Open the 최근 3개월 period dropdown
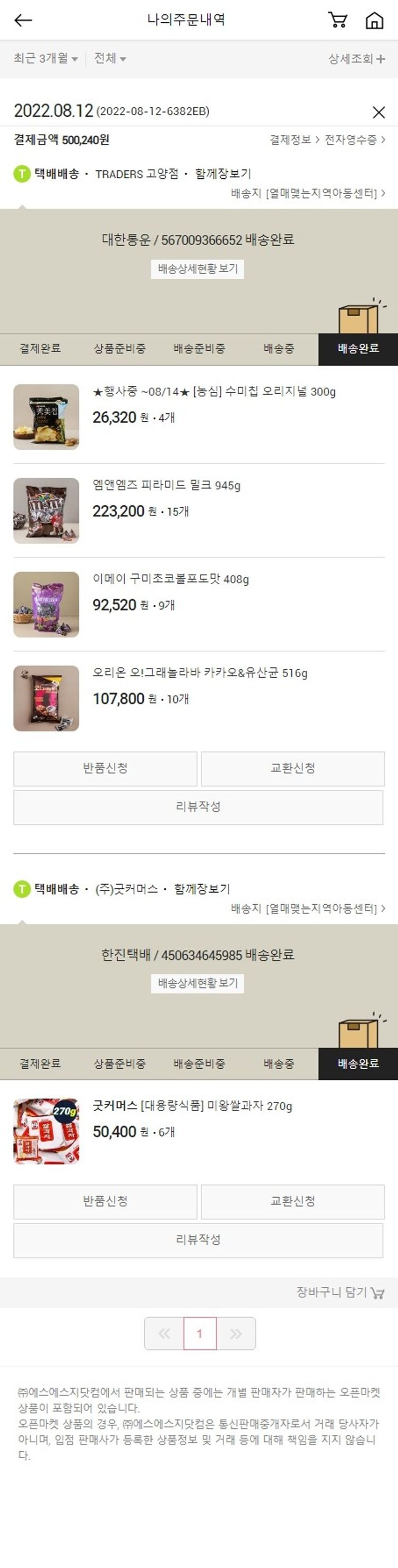Viewport: 398px width, 1568px height. point(46,58)
